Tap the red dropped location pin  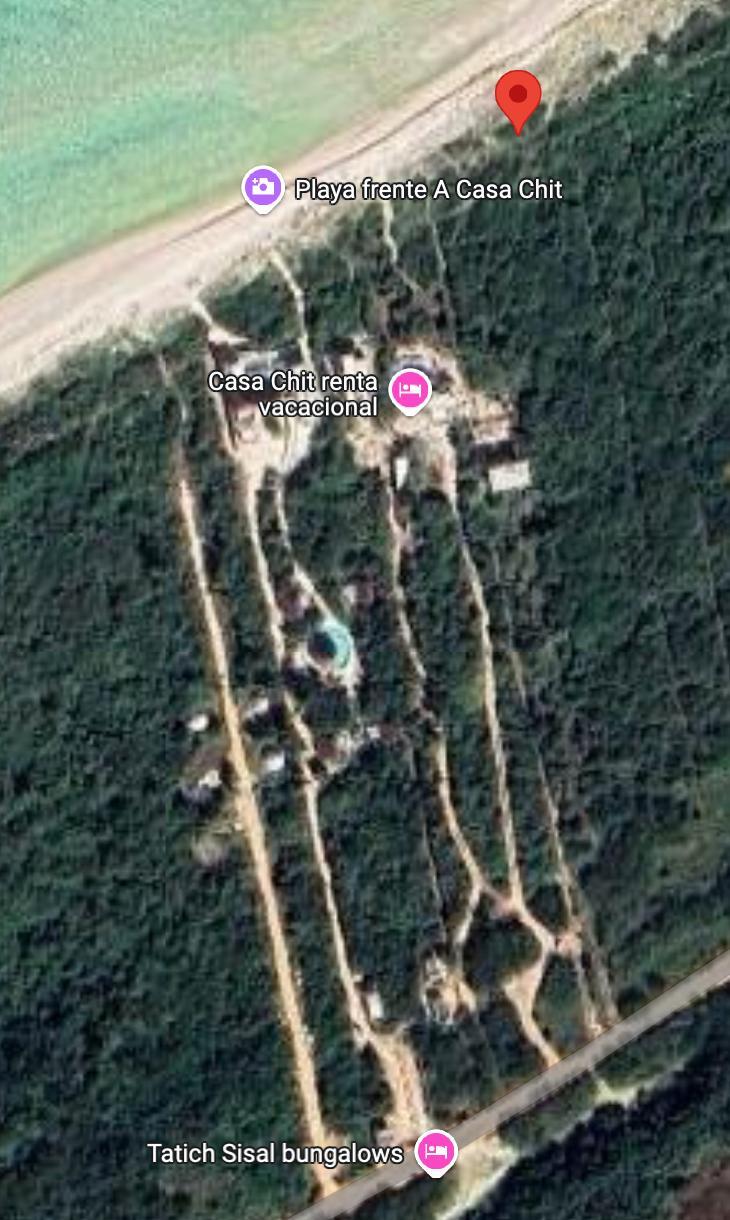[518, 98]
